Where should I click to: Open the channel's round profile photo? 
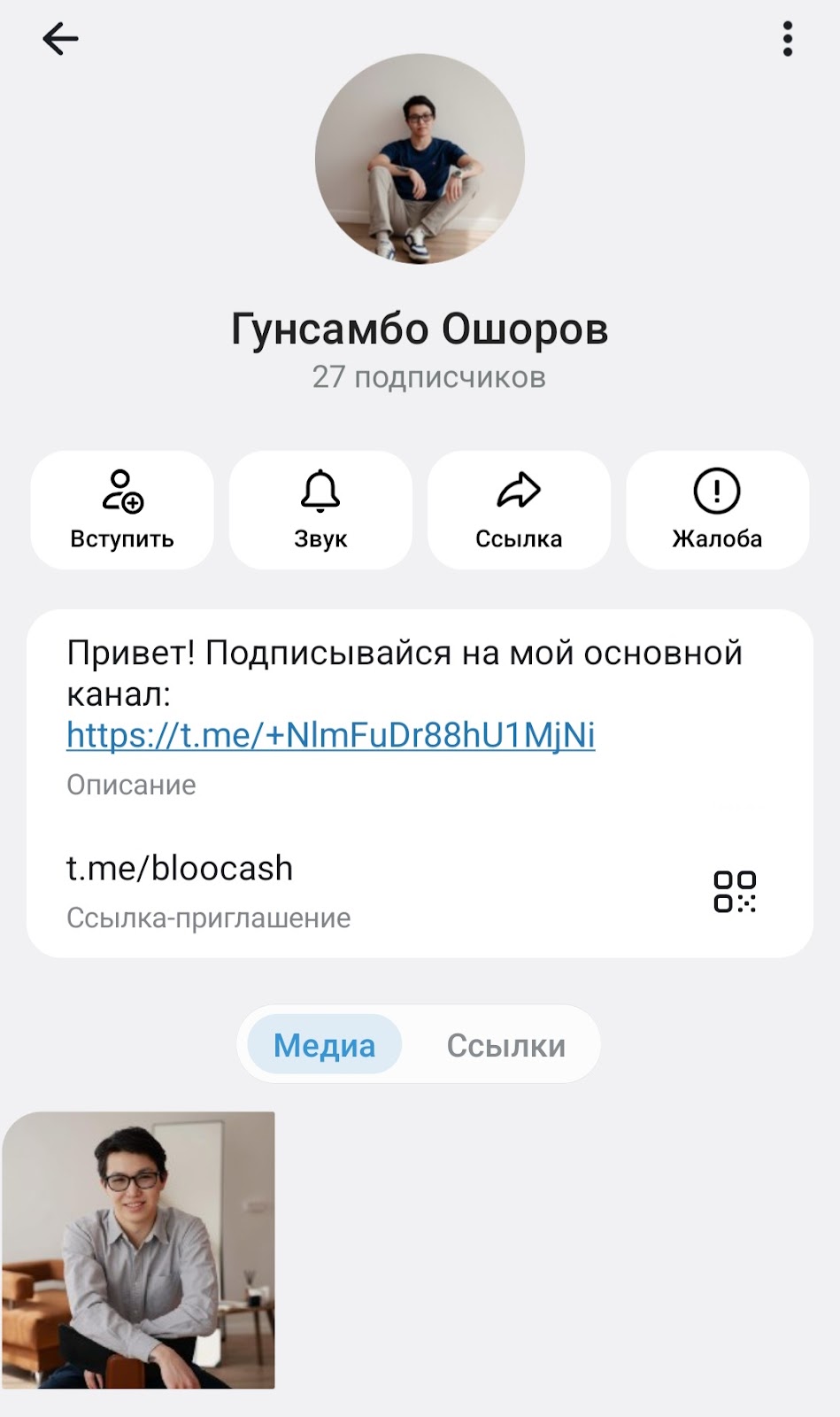coord(420,159)
